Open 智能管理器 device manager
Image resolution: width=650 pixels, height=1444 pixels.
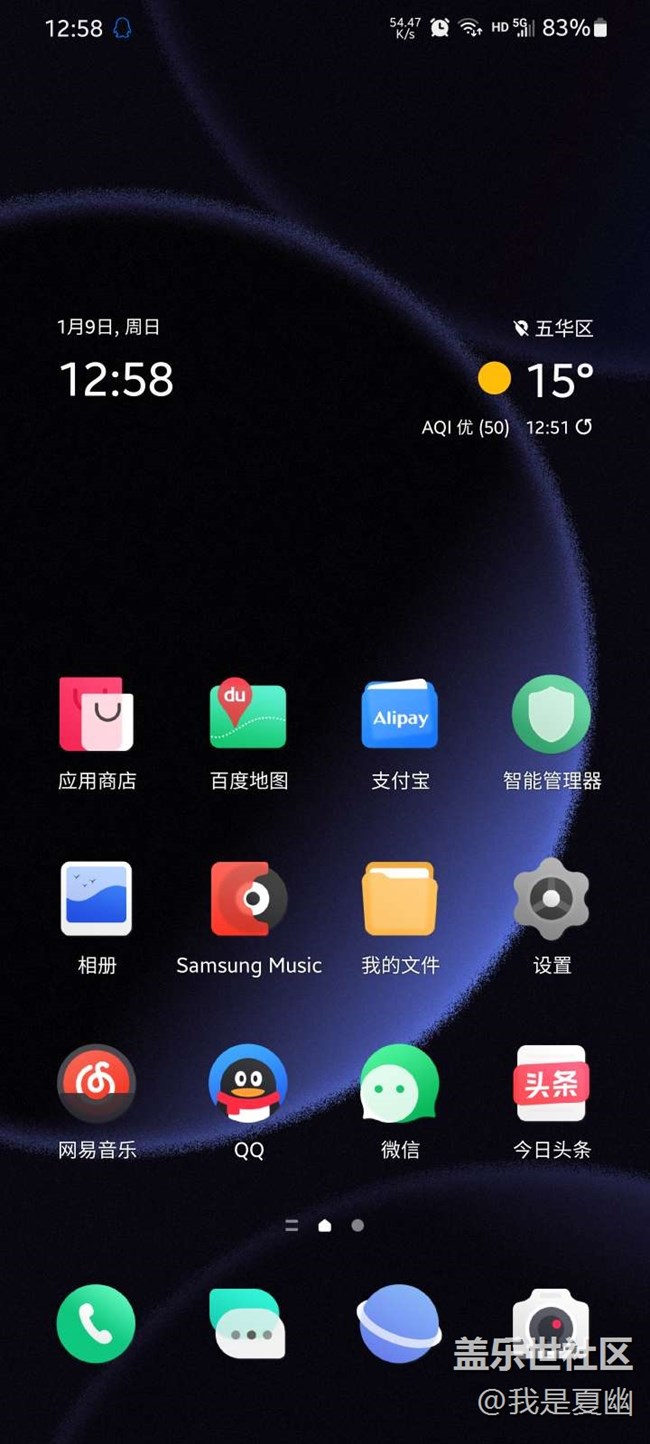coord(551,714)
